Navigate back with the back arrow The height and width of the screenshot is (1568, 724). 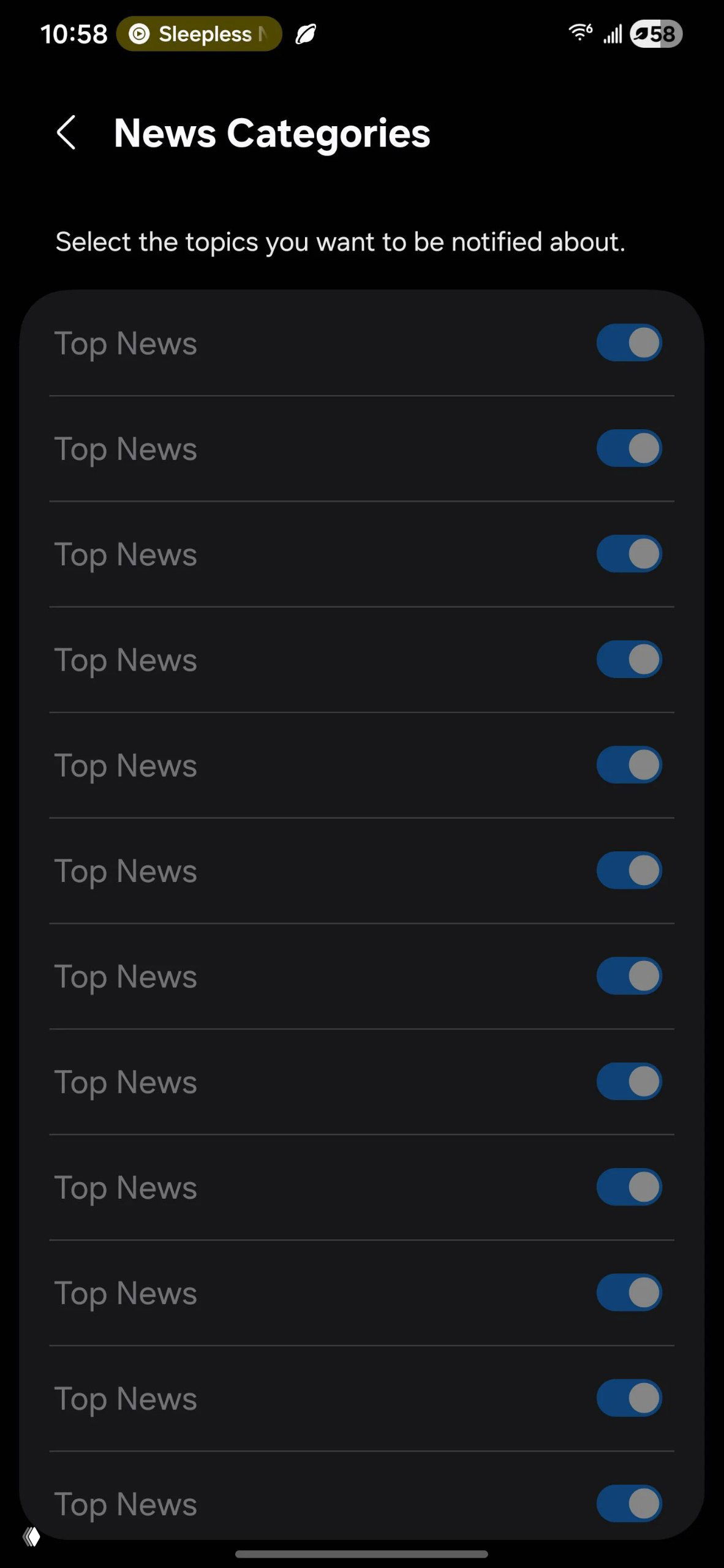click(x=66, y=133)
